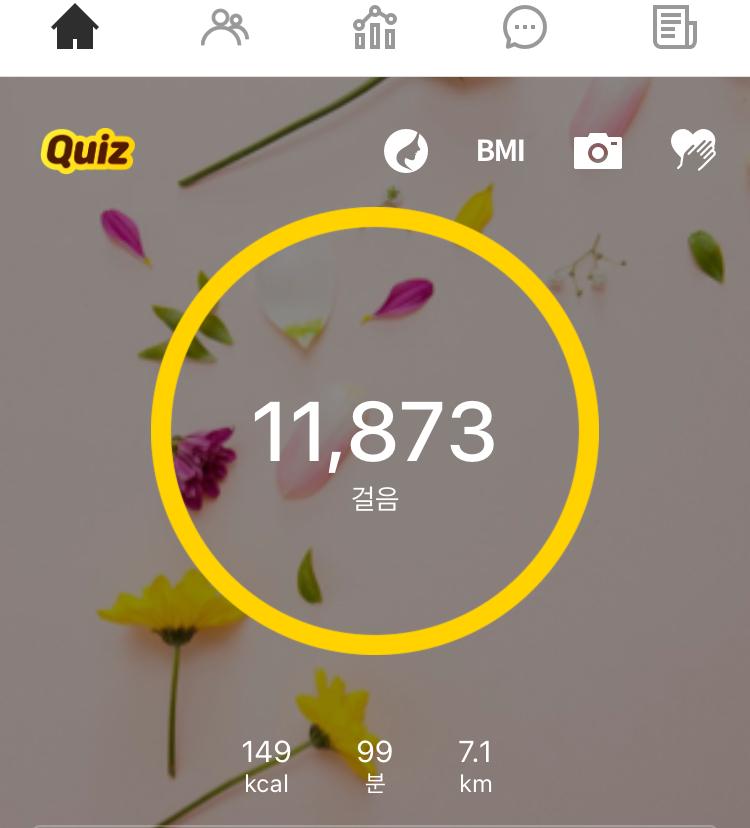Open the Quiz button
The height and width of the screenshot is (828, 750).
pyautogui.click(x=87, y=152)
